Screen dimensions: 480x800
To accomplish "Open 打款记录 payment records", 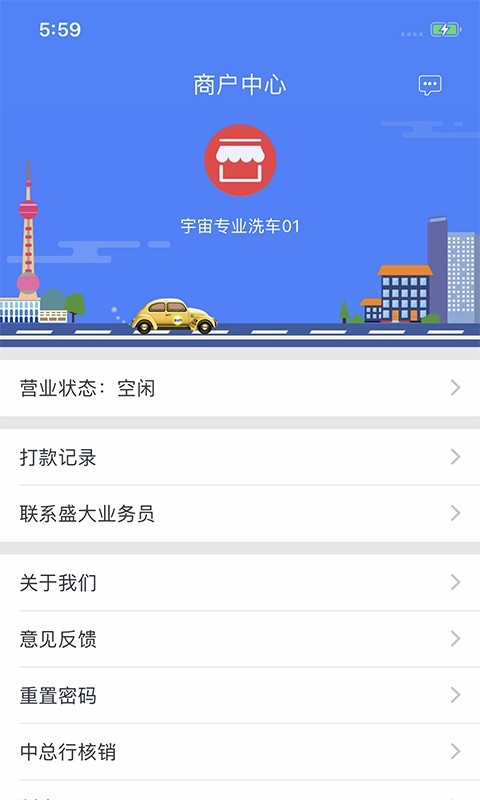I will [x=240, y=457].
